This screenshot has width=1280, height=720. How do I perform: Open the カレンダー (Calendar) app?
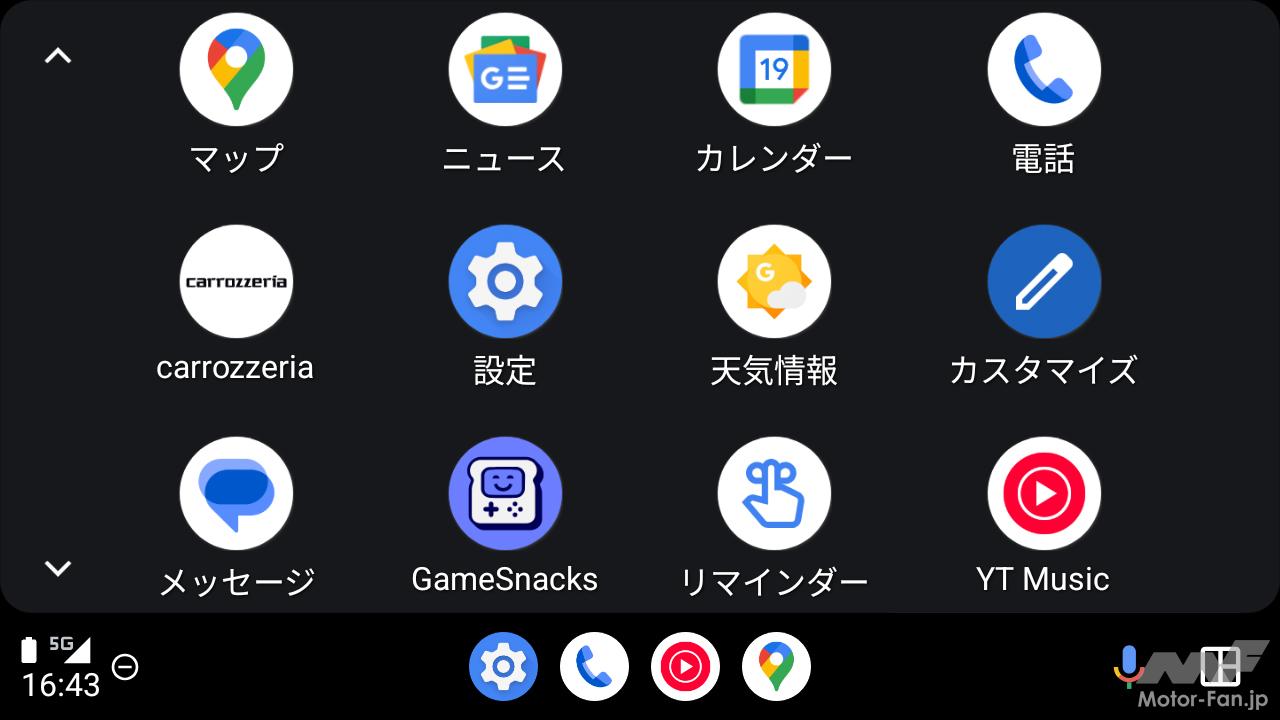point(774,70)
